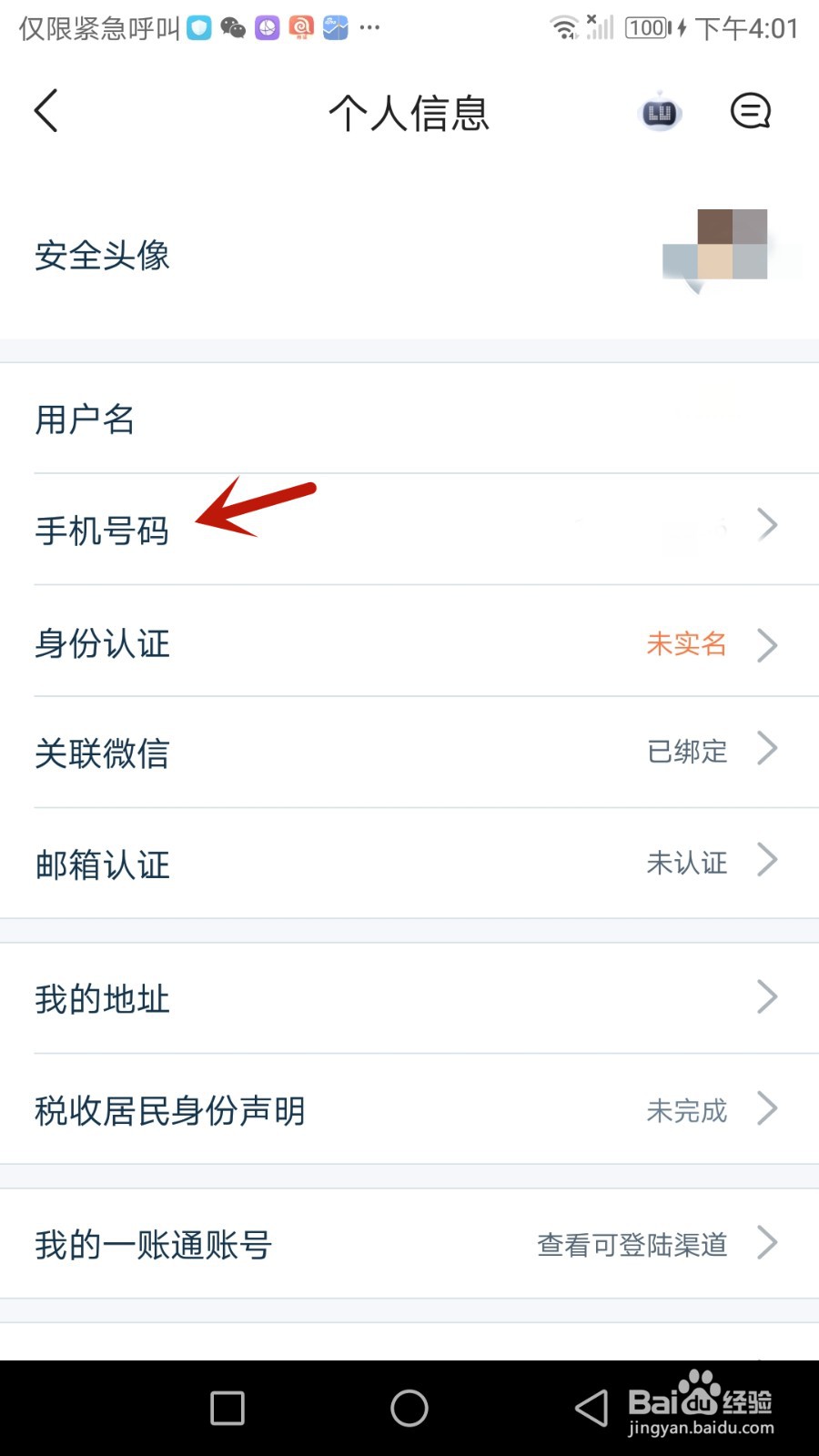This screenshot has height=1456, width=819.
Task: Expand the 手机号码 row chevron
Action: pos(768,524)
